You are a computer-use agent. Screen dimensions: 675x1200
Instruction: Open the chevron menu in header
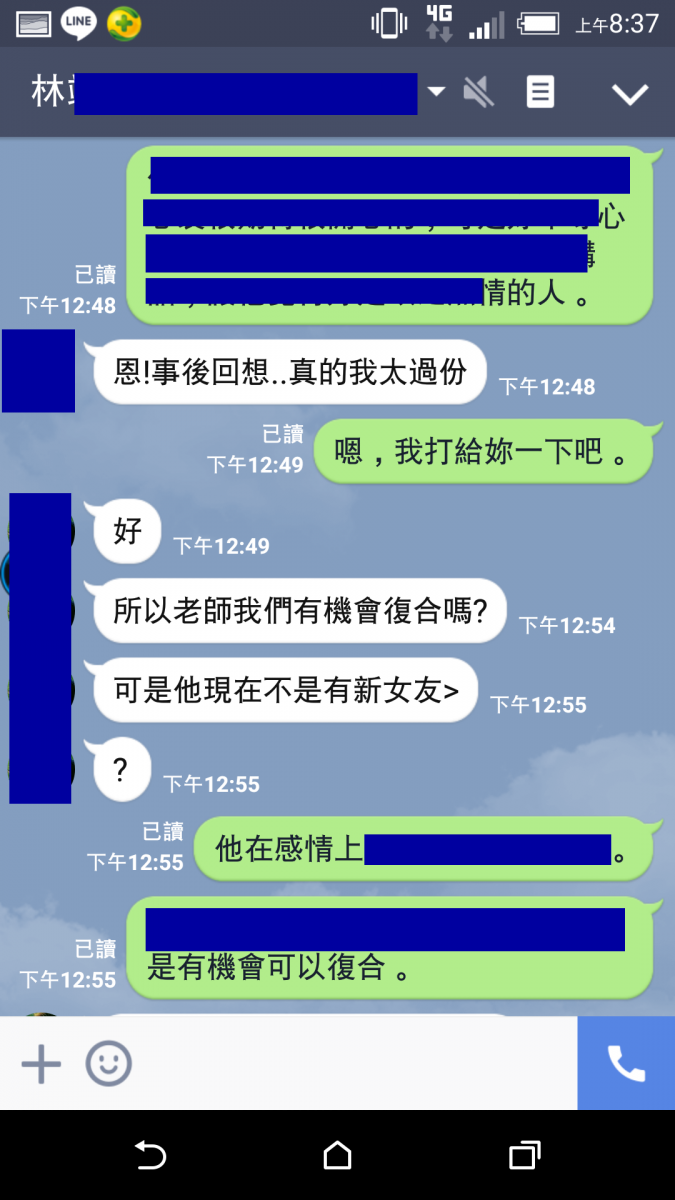coord(630,94)
